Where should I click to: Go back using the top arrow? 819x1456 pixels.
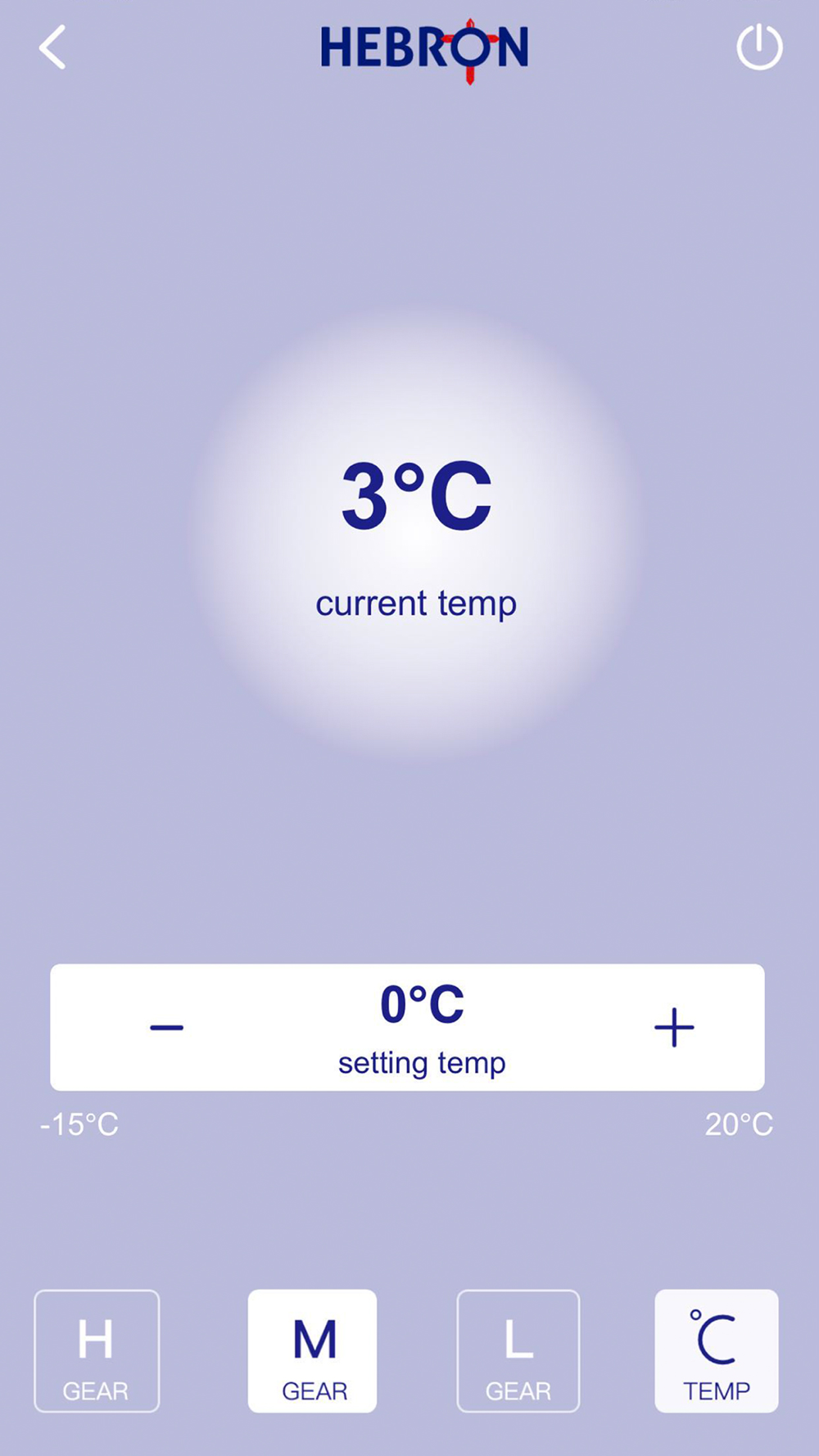52,47
